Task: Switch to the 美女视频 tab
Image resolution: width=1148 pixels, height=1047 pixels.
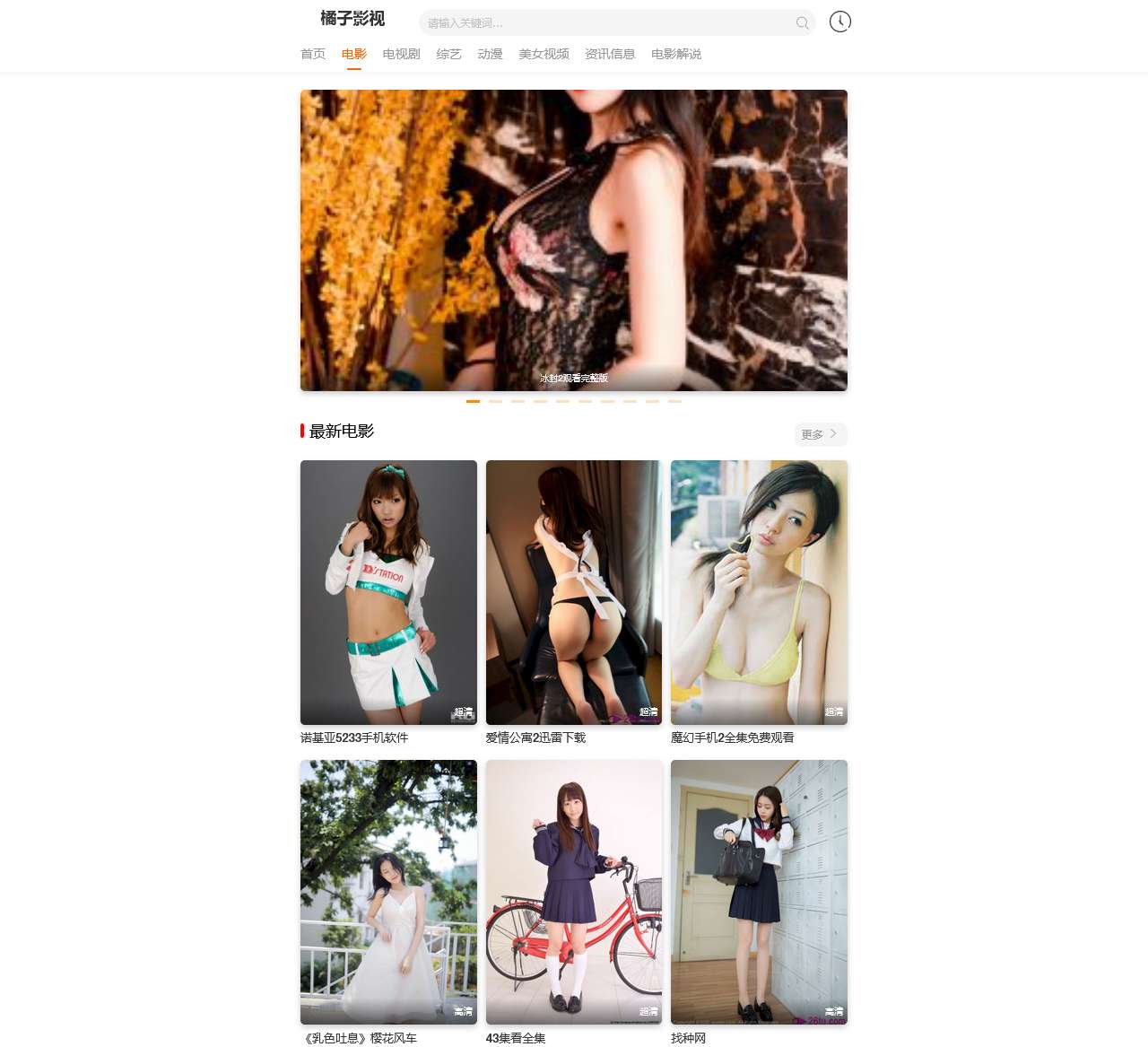Action: [x=544, y=54]
